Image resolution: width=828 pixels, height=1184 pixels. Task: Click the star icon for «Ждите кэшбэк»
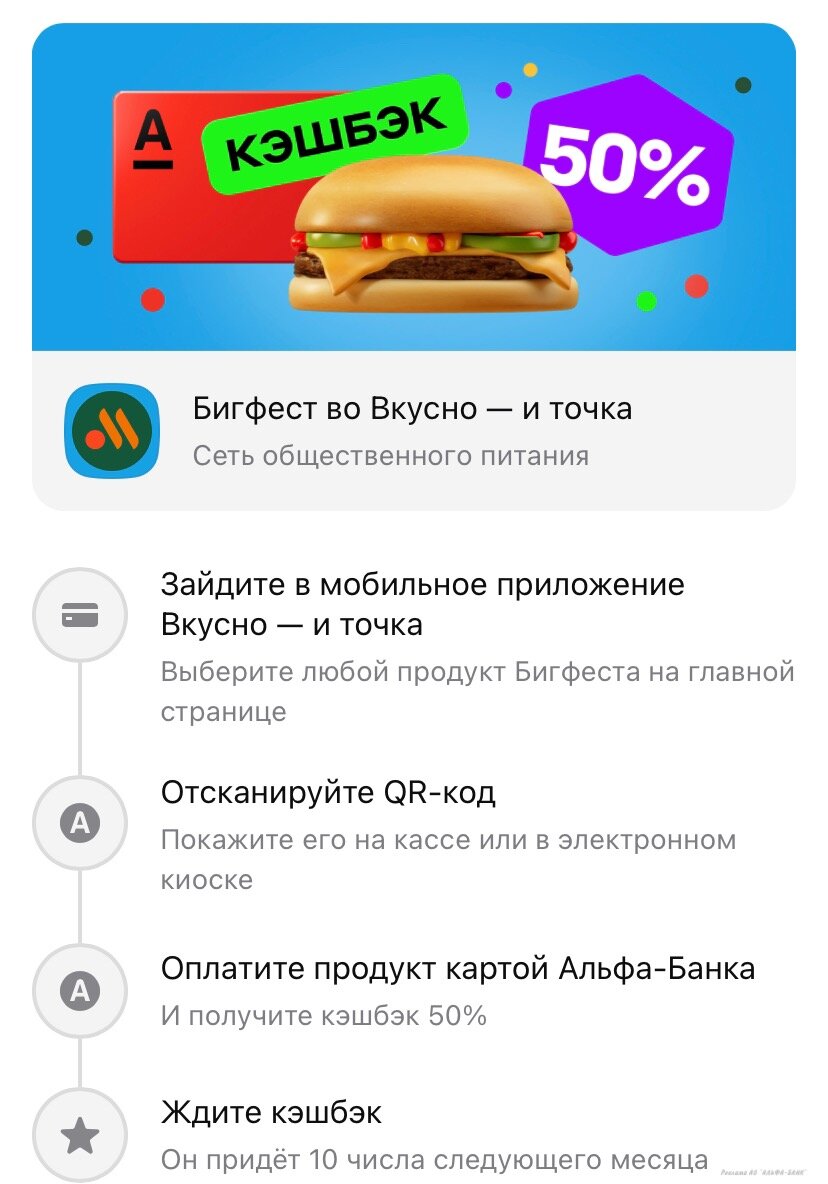[x=79, y=1135]
